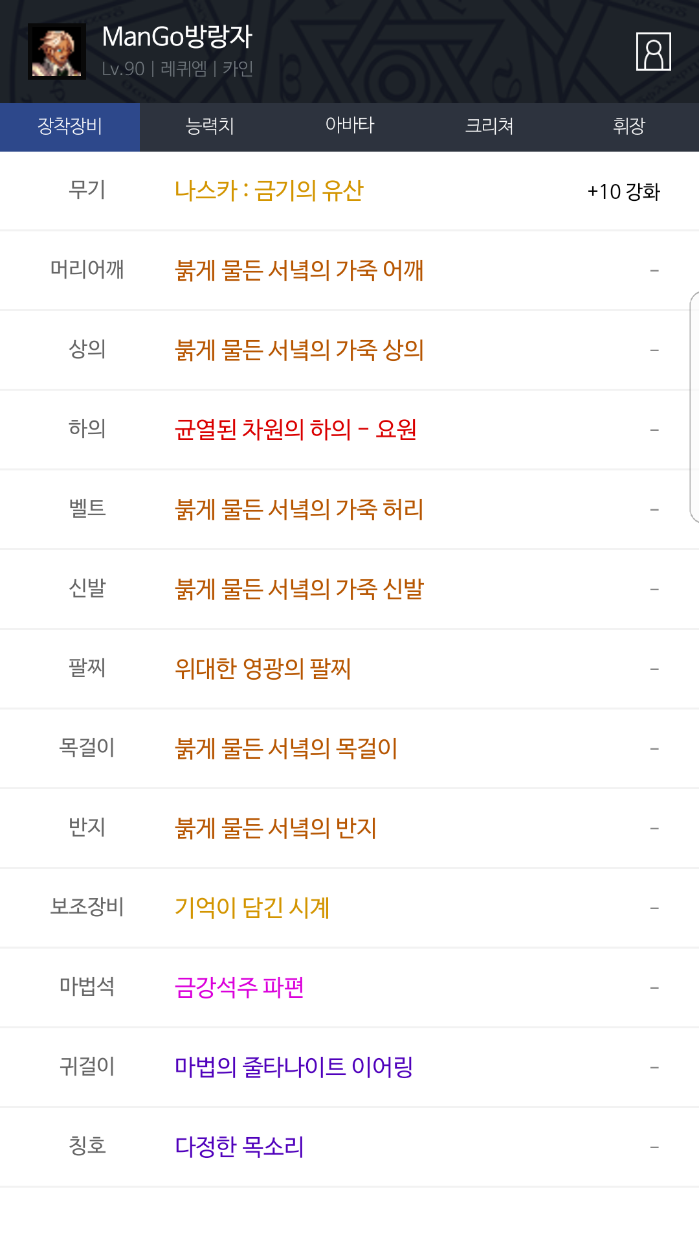Viewport: 699px width, 1244px height.
Task: Open the profile icon in header
Action: [x=653, y=52]
